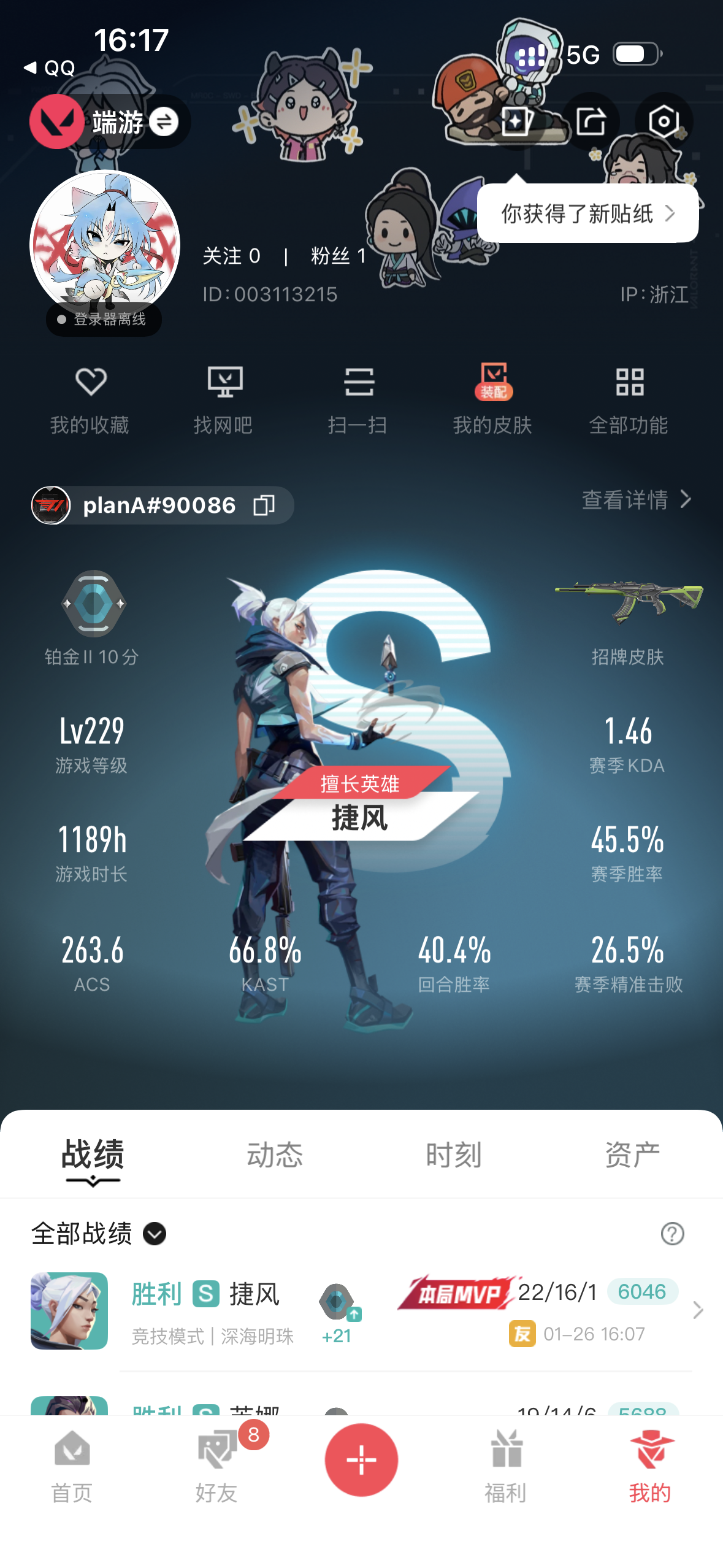
Task: Switch game mode via 端游 toggle
Action: click(164, 122)
